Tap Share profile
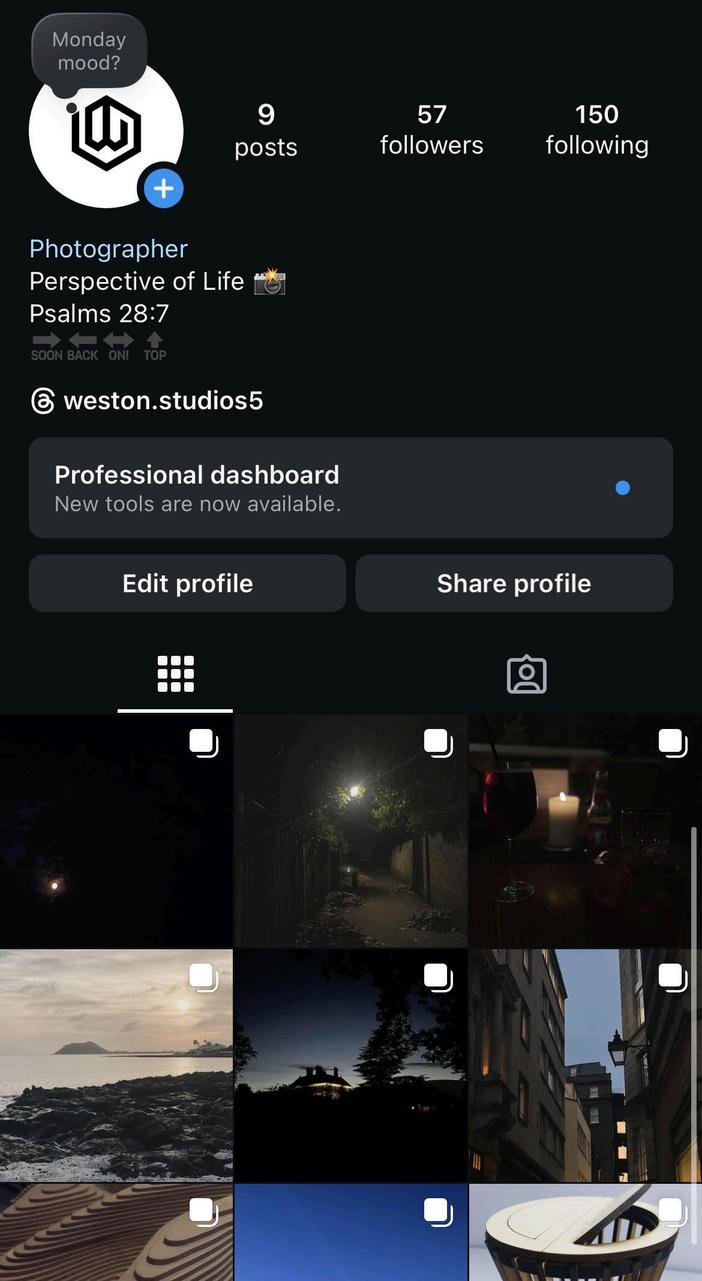This screenshot has width=702, height=1281. pos(514,584)
